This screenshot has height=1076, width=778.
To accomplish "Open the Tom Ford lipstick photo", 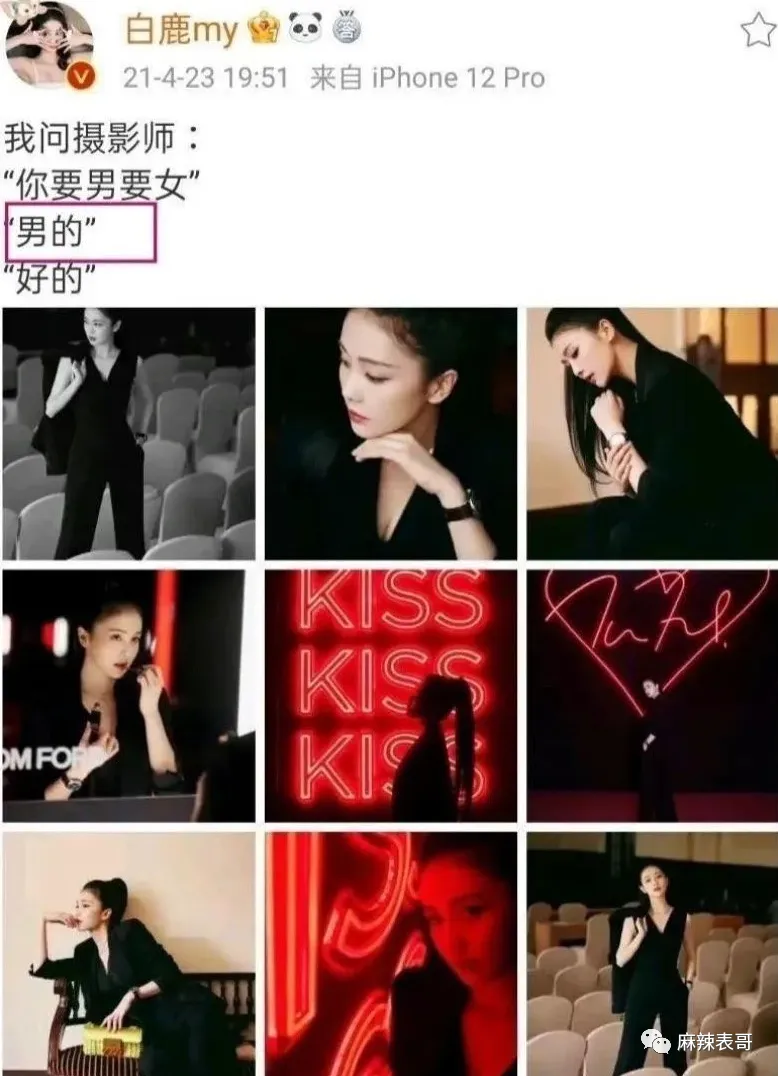I will (129, 696).
